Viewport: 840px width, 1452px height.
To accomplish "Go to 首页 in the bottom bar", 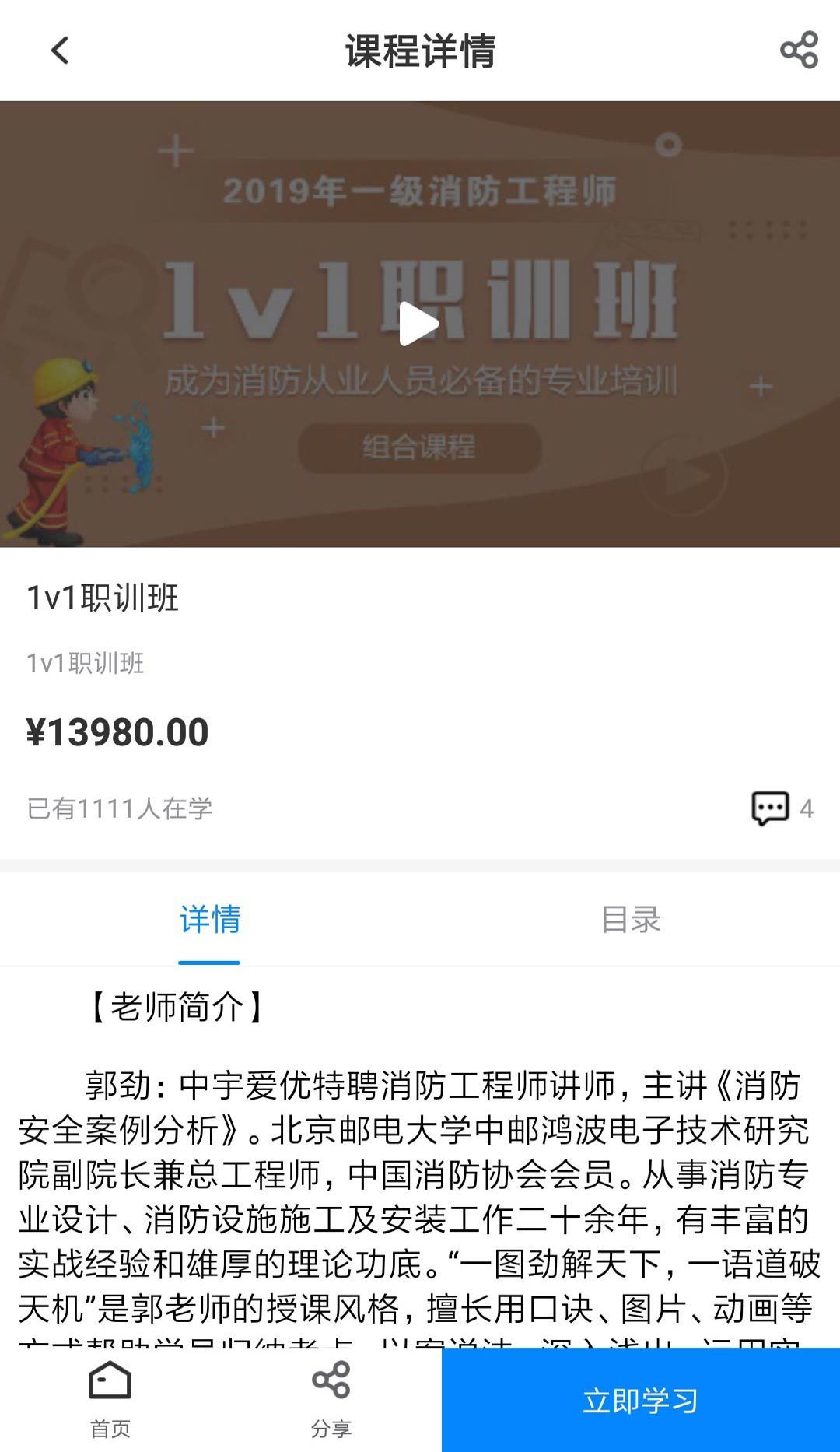I will pyautogui.click(x=110, y=1400).
